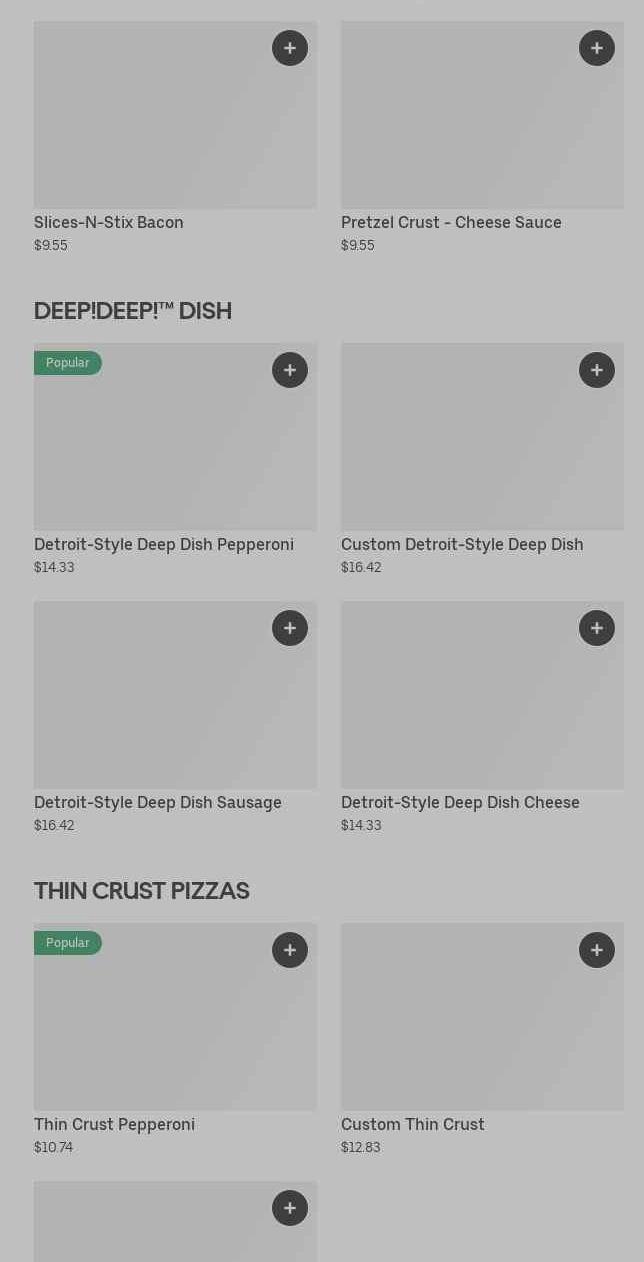
Task: Add Thin Crust Pepperoni to cart
Action: pyautogui.click(x=290, y=950)
